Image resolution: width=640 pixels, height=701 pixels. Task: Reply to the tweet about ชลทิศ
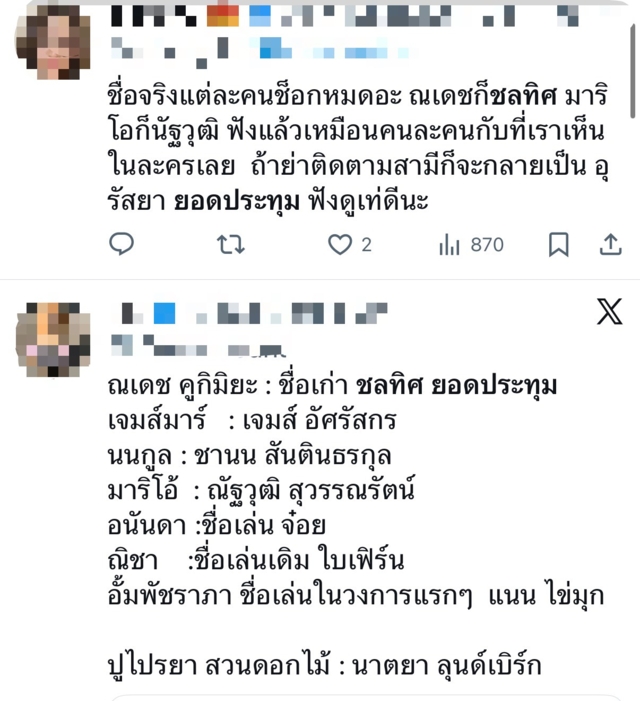(121, 244)
